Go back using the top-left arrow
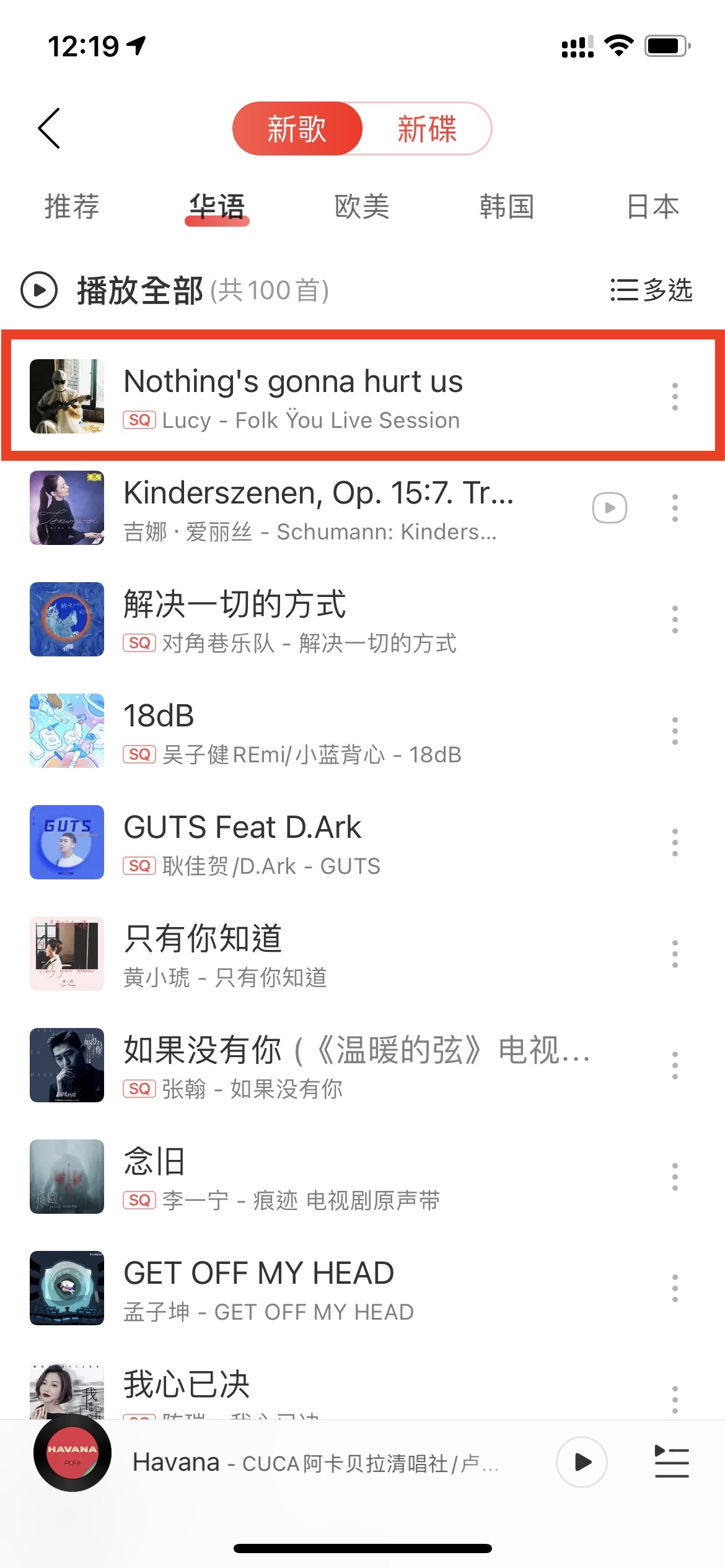The width and height of the screenshot is (725, 1568). click(x=50, y=128)
